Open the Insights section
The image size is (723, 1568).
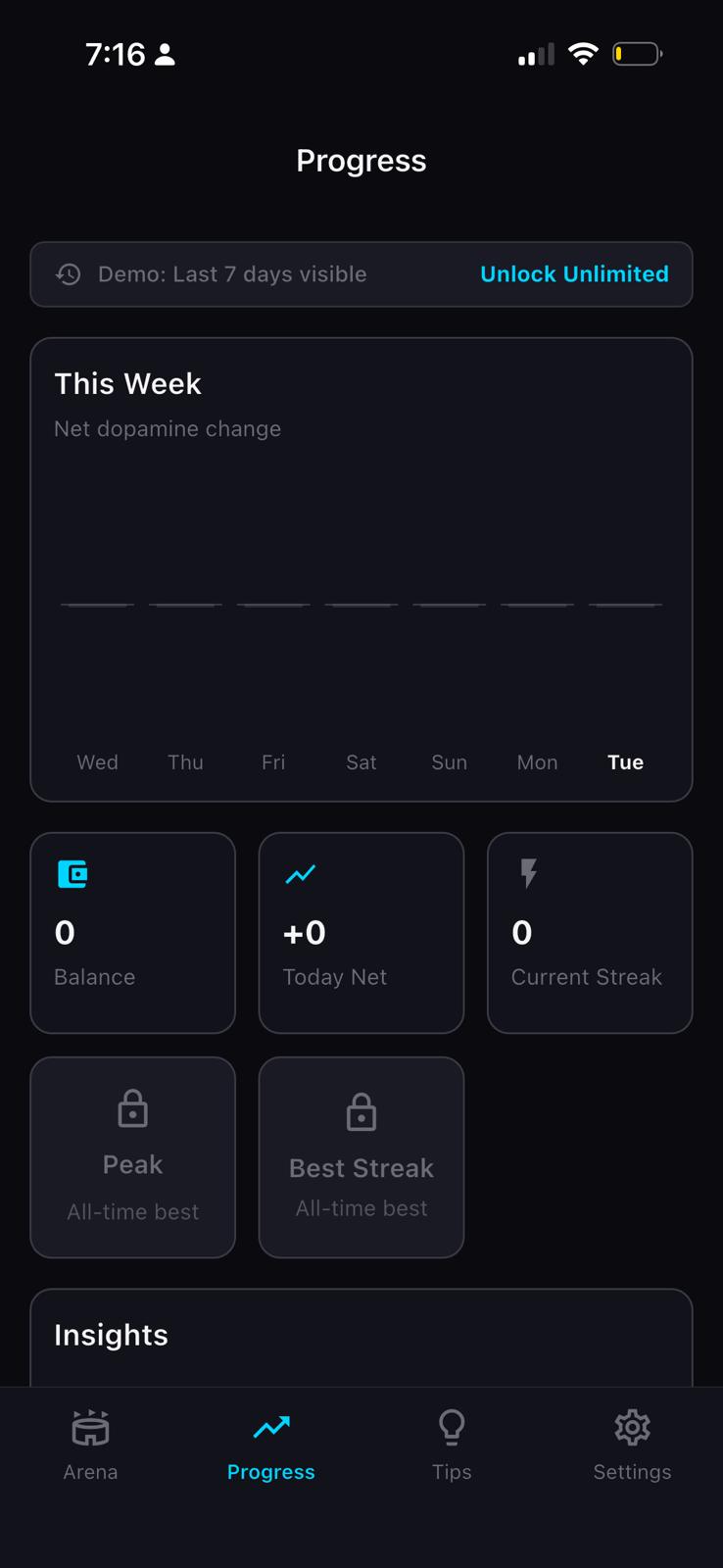coord(111,1335)
